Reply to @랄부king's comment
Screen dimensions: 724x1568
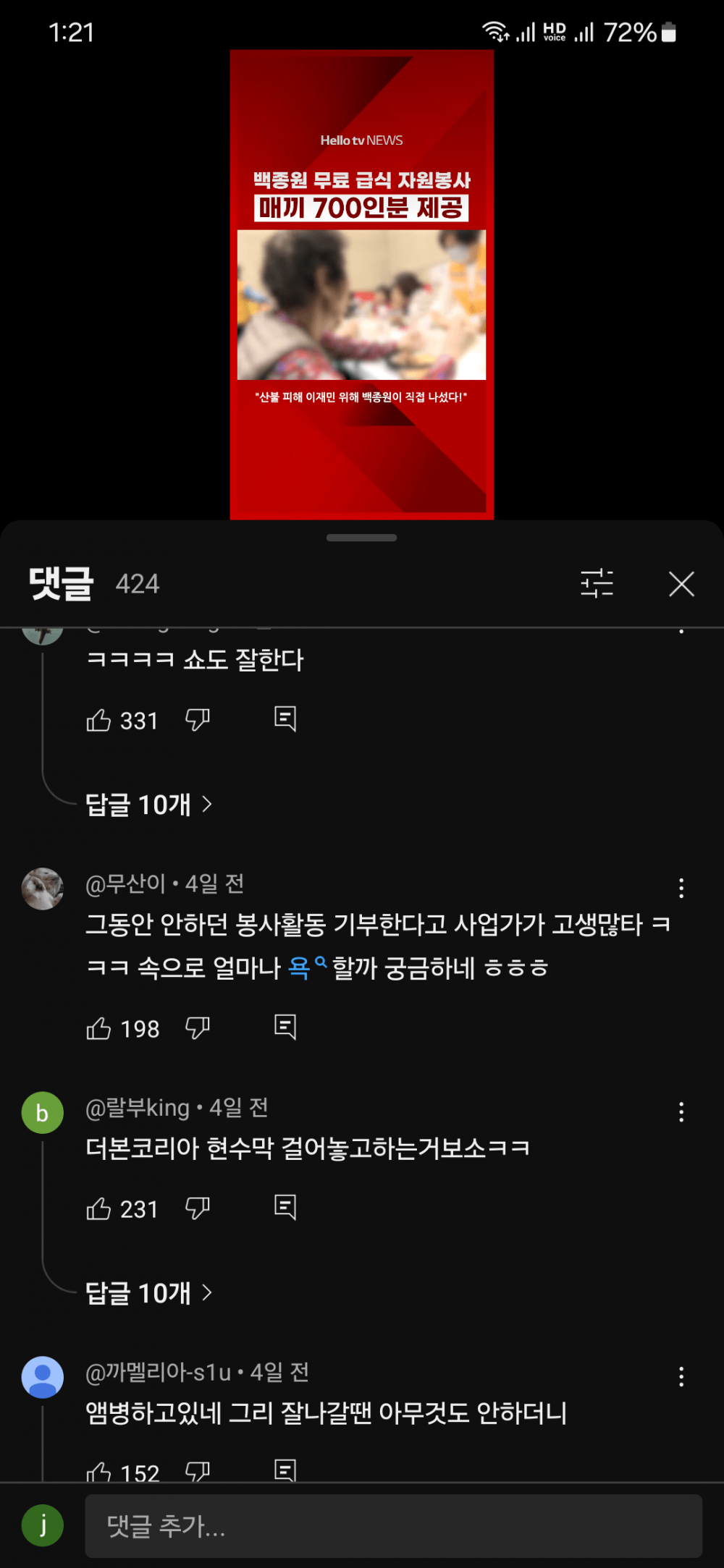pyautogui.click(x=285, y=1207)
